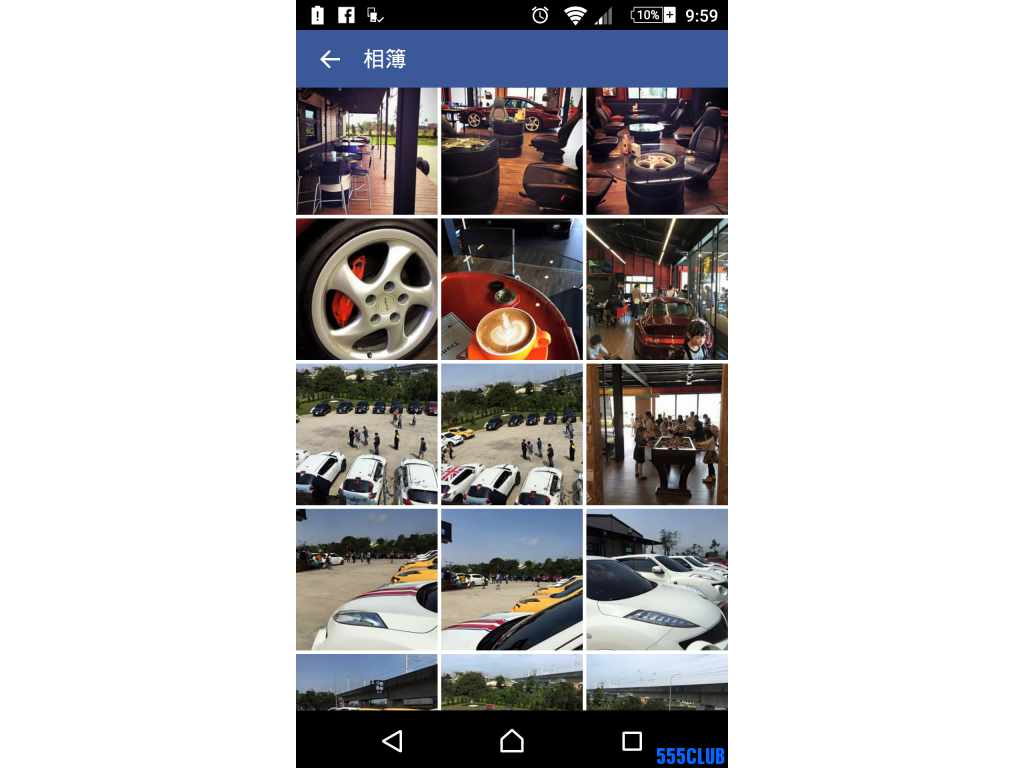View the alloy wheel with red caliper photo
The image size is (1024, 768).
point(366,289)
